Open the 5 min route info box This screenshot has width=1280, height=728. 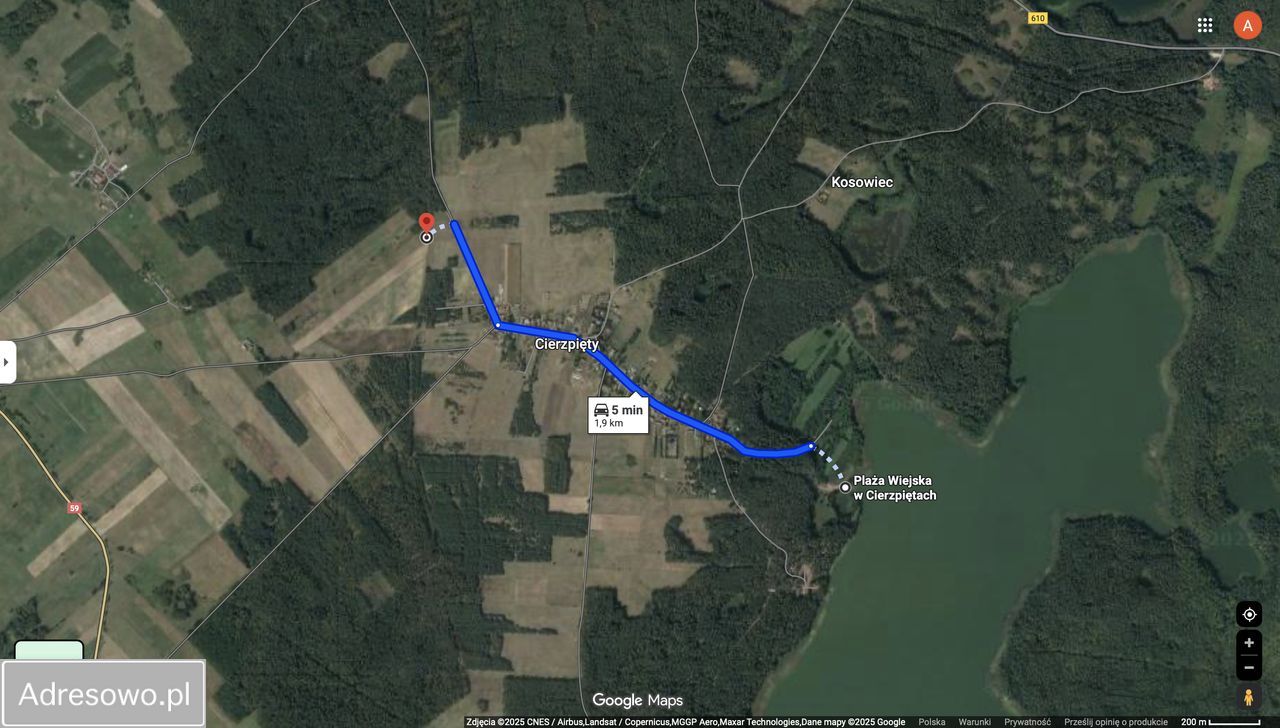click(x=618, y=415)
